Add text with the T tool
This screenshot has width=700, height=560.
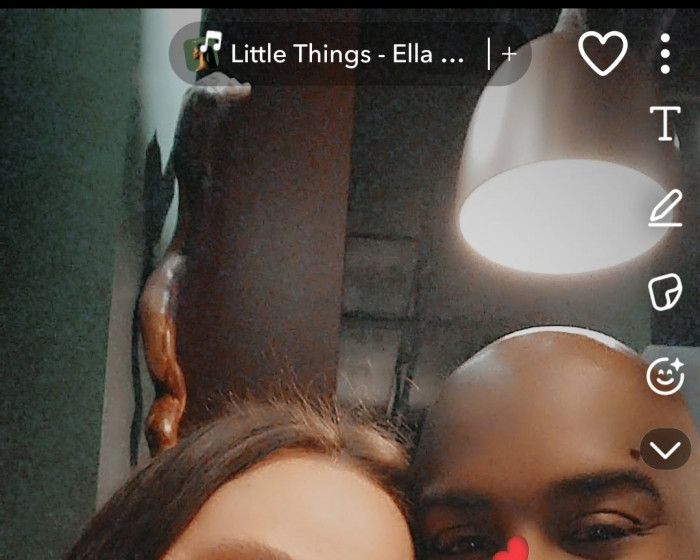coord(665,123)
